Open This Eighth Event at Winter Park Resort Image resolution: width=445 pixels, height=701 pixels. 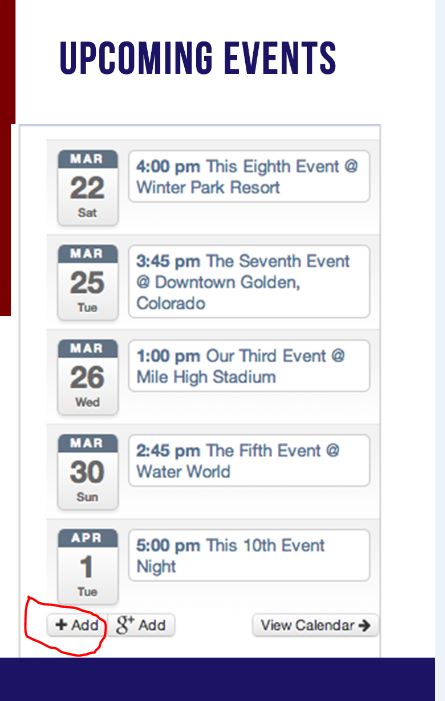249,177
